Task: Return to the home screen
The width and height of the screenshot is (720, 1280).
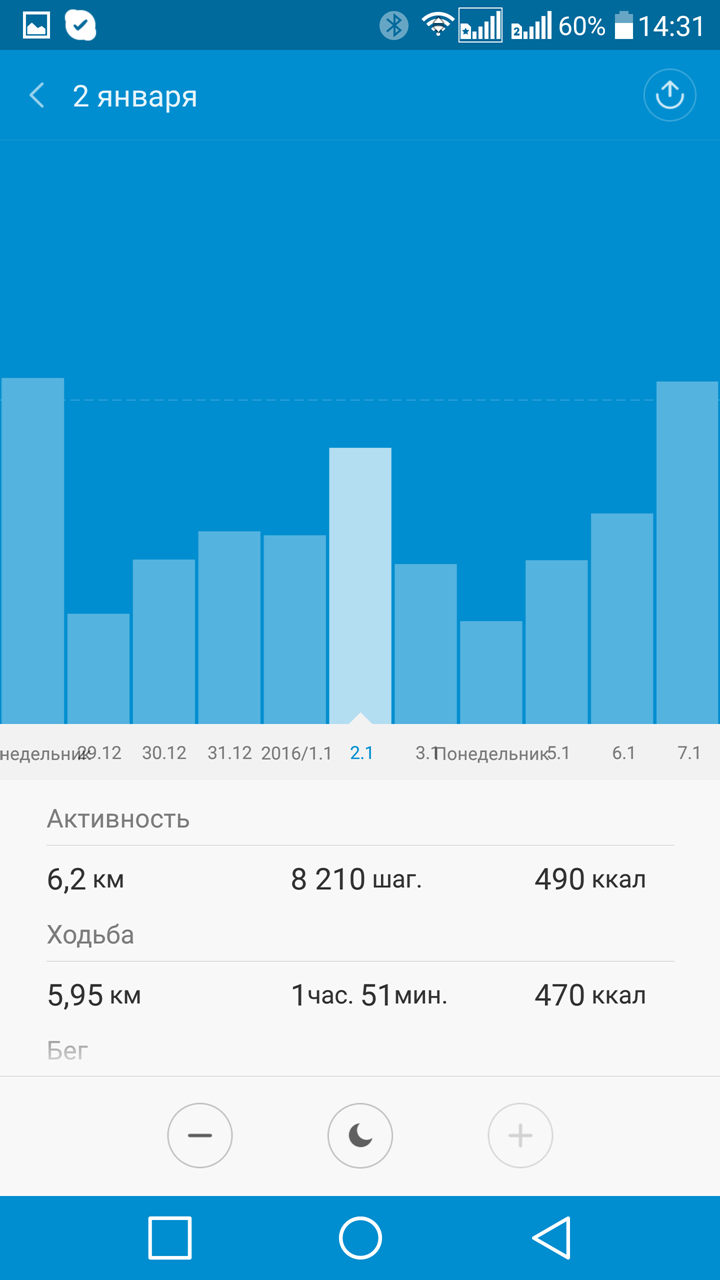Action: tap(360, 1238)
